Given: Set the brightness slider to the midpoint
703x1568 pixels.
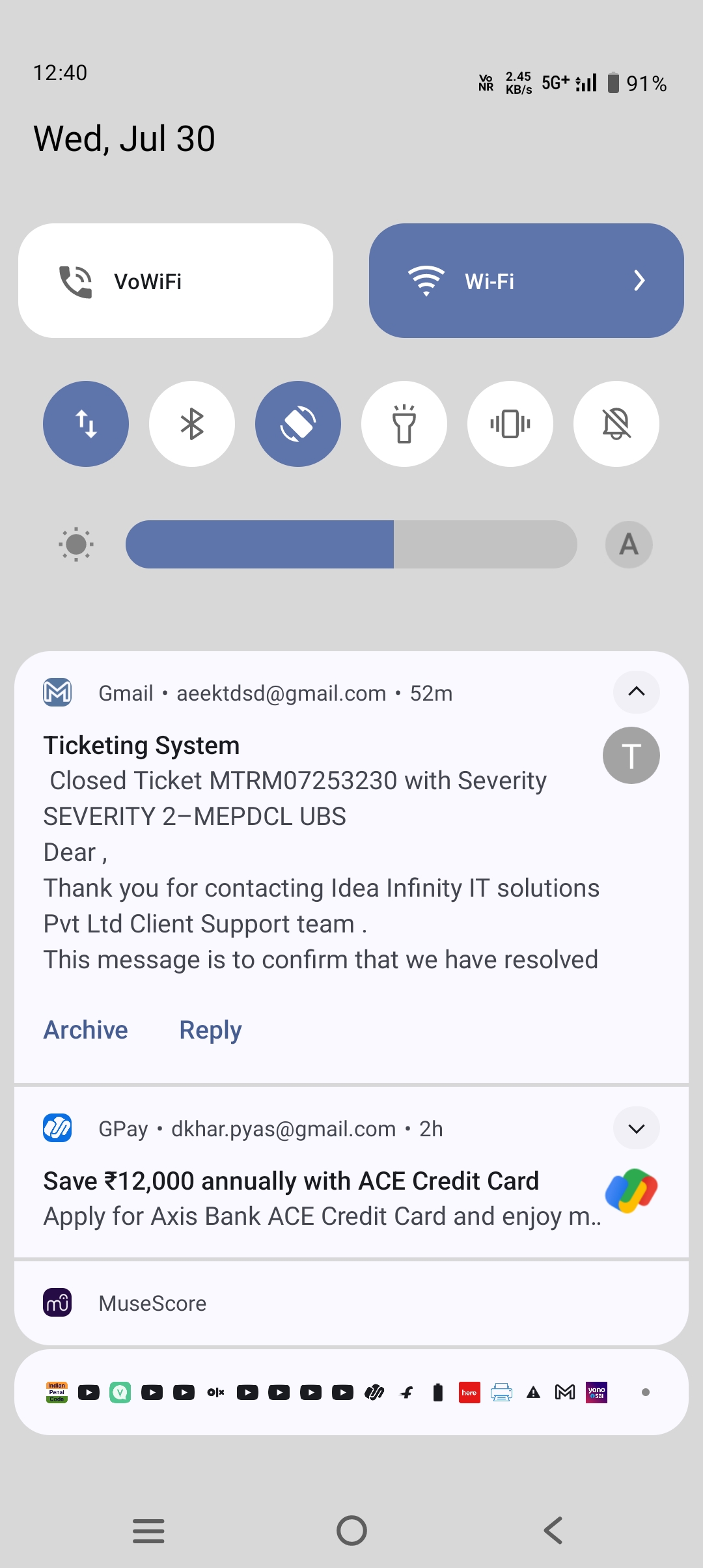Looking at the screenshot, I should 351,544.
